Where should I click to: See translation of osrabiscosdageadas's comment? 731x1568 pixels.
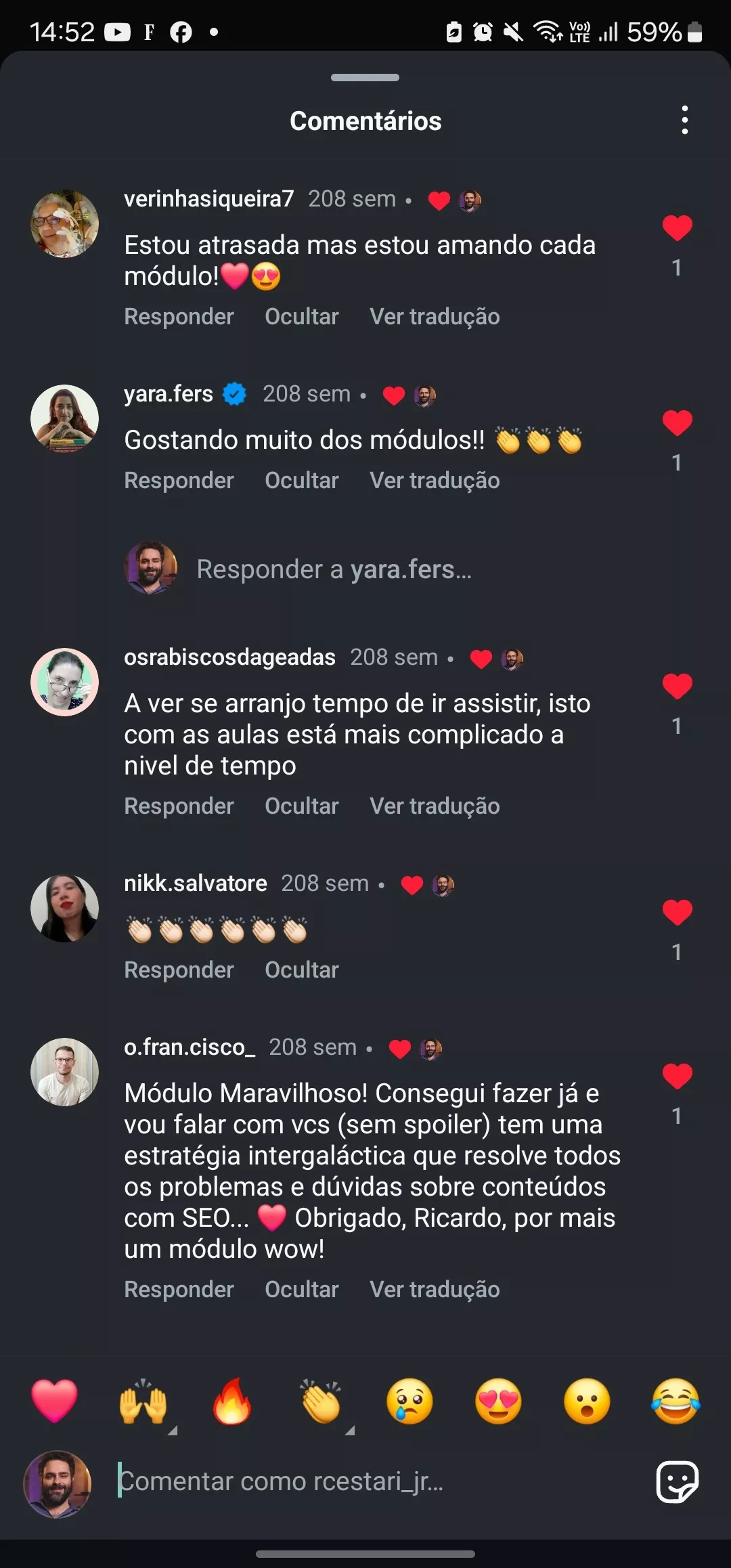[x=435, y=806]
